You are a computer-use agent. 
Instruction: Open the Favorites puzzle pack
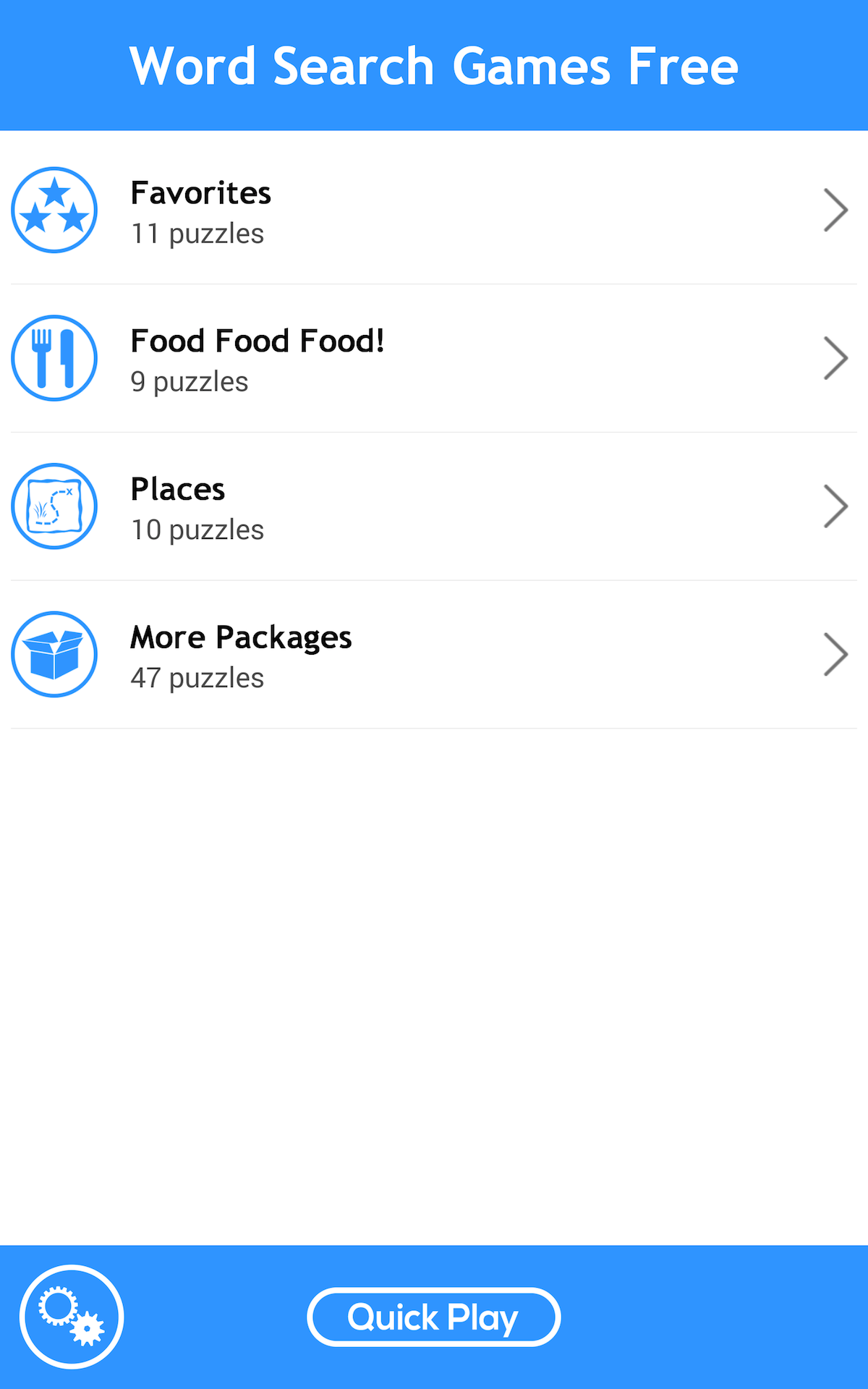(x=434, y=211)
